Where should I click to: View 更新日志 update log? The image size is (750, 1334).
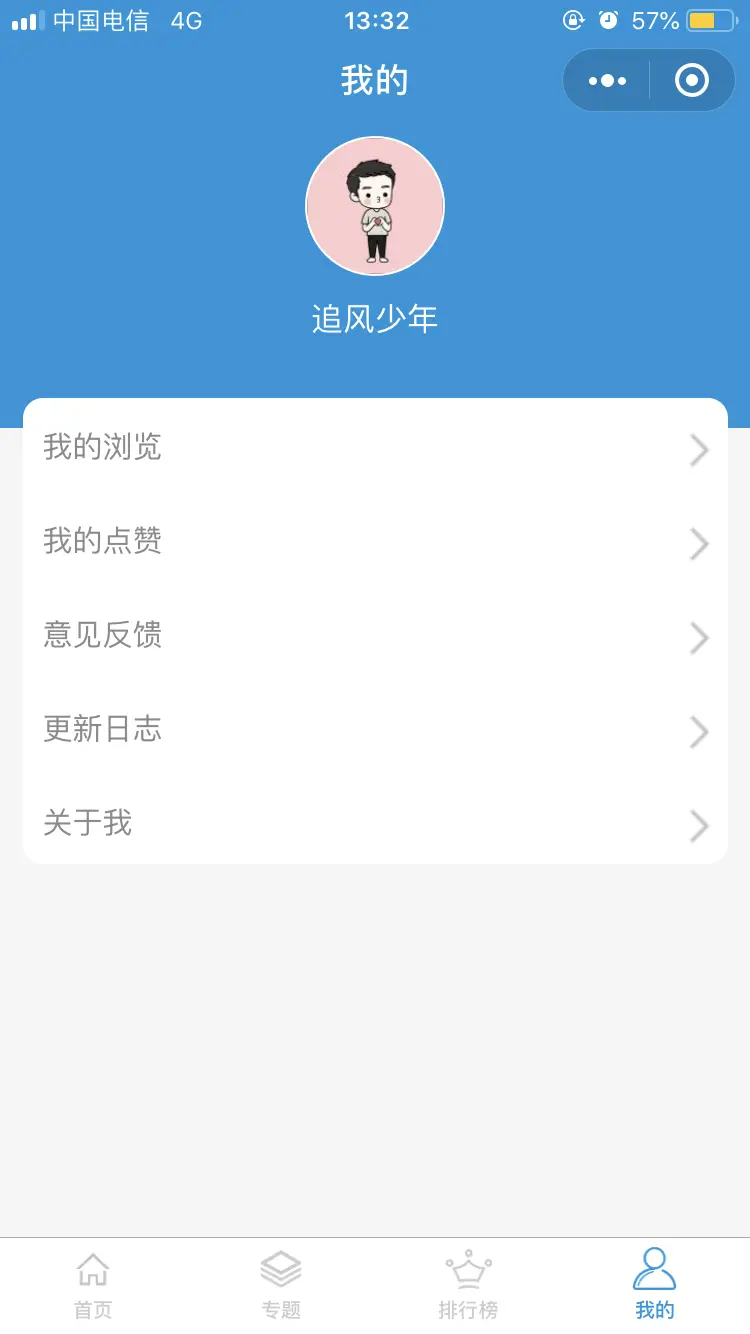point(375,729)
